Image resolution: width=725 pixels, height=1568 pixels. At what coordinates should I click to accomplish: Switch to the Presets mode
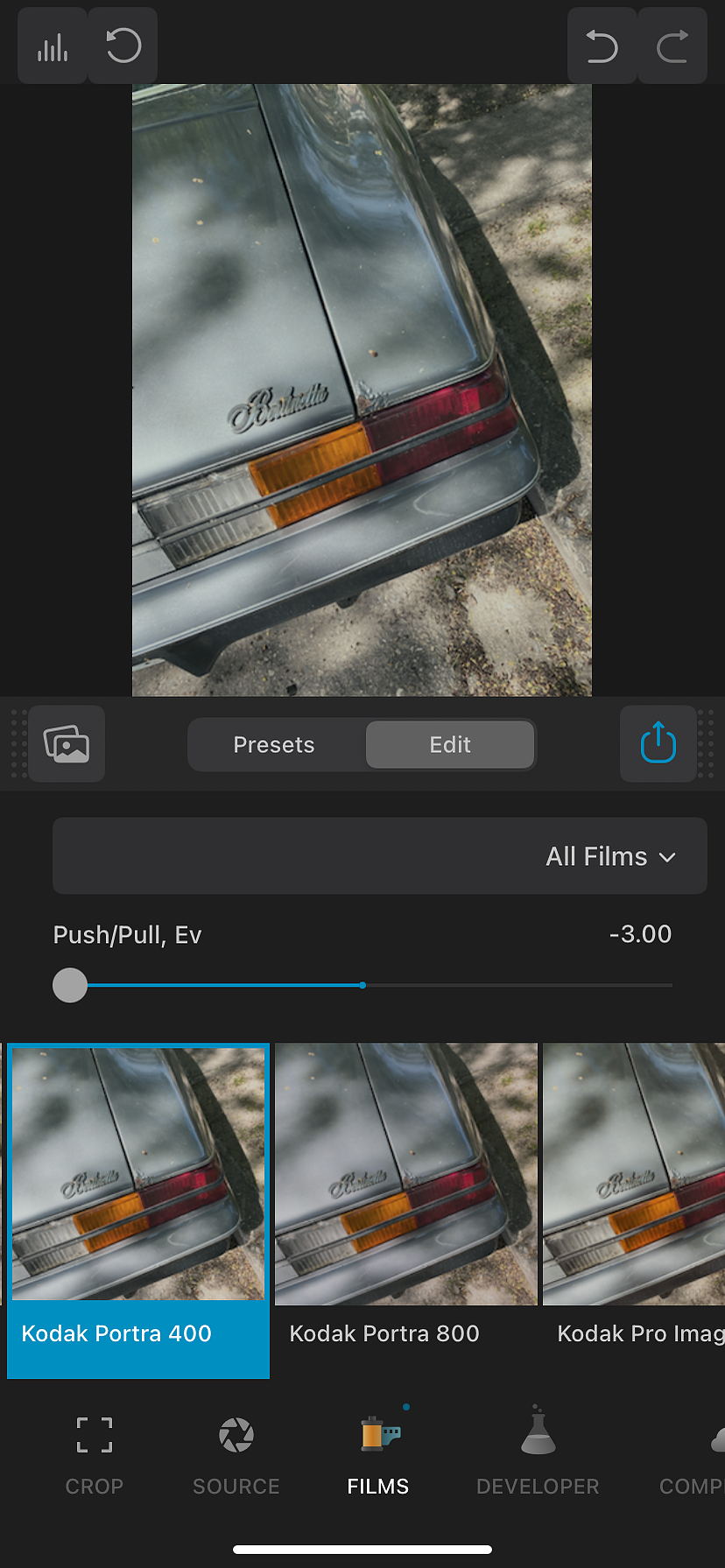(x=274, y=745)
